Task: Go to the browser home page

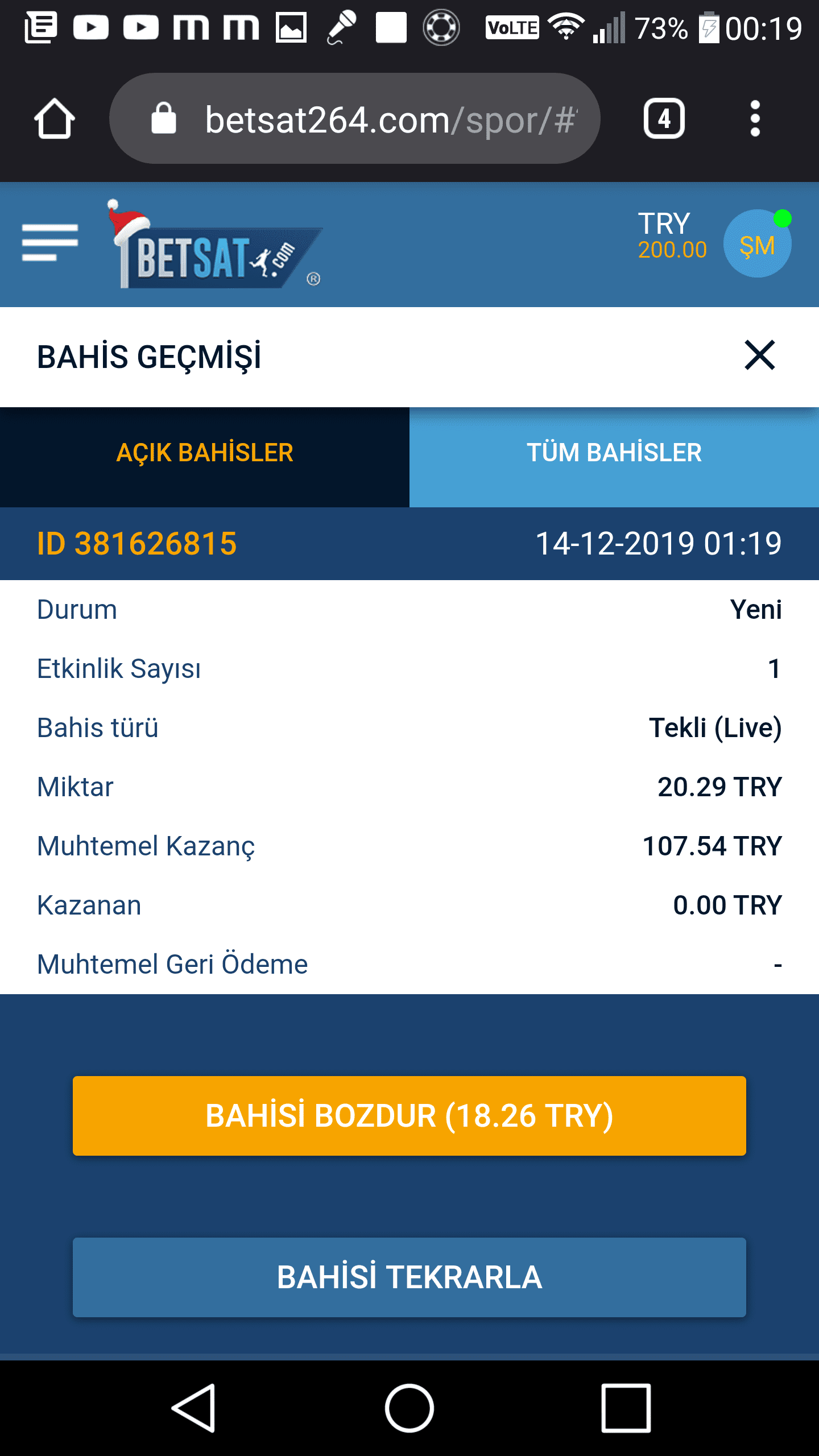Action: coord(55,119)
